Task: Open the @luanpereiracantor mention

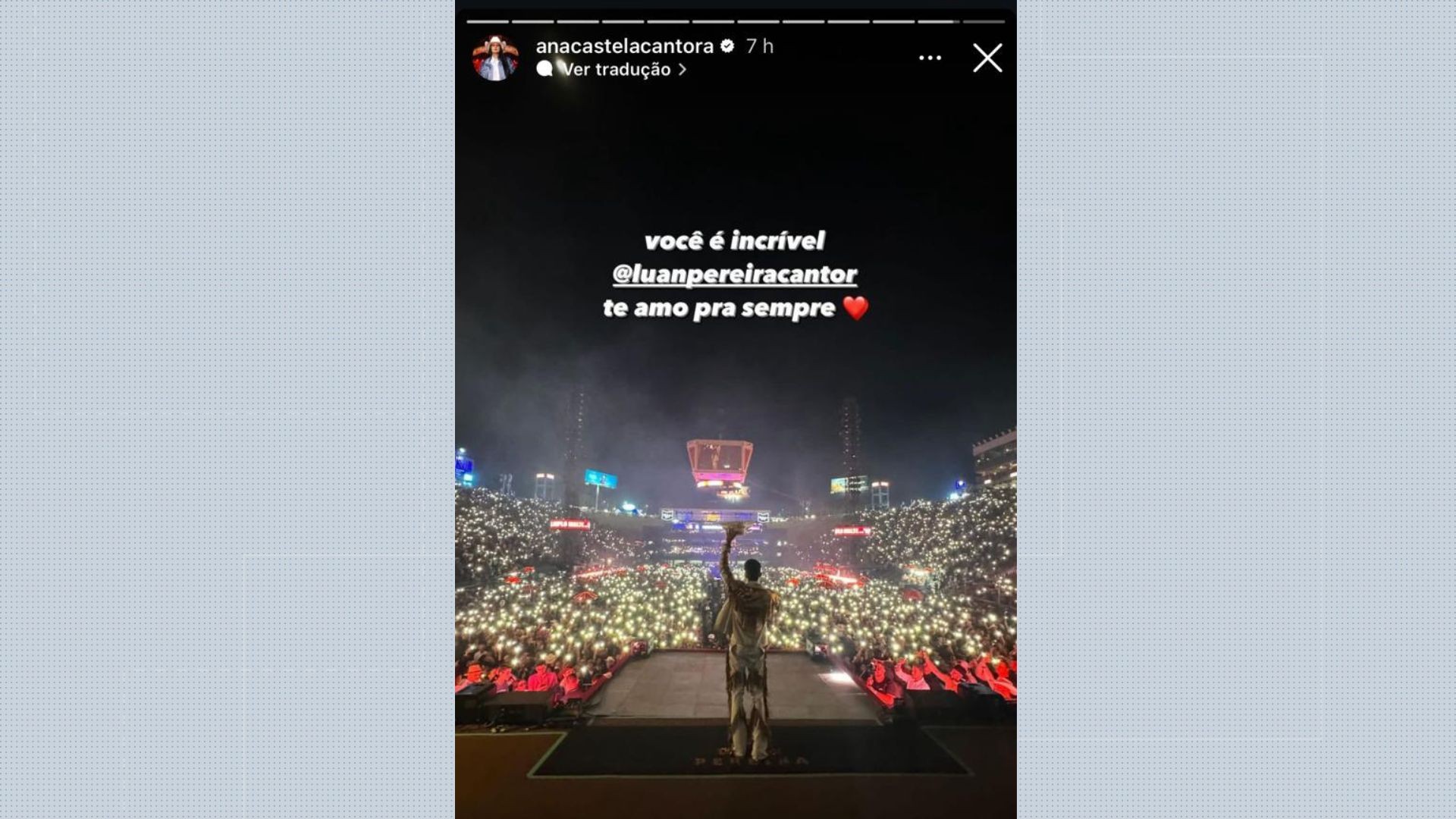Action: click(x=734, y=275)
